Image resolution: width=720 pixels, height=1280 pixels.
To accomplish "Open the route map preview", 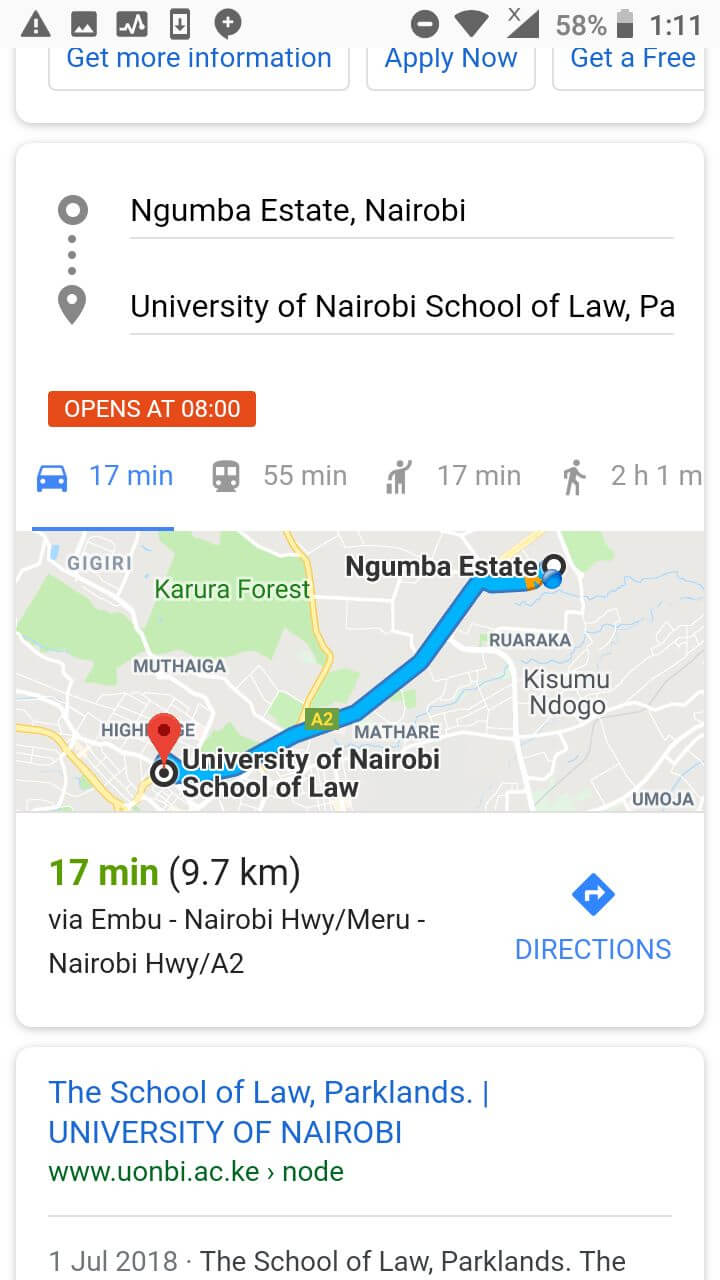I will [x=360, y=671].
